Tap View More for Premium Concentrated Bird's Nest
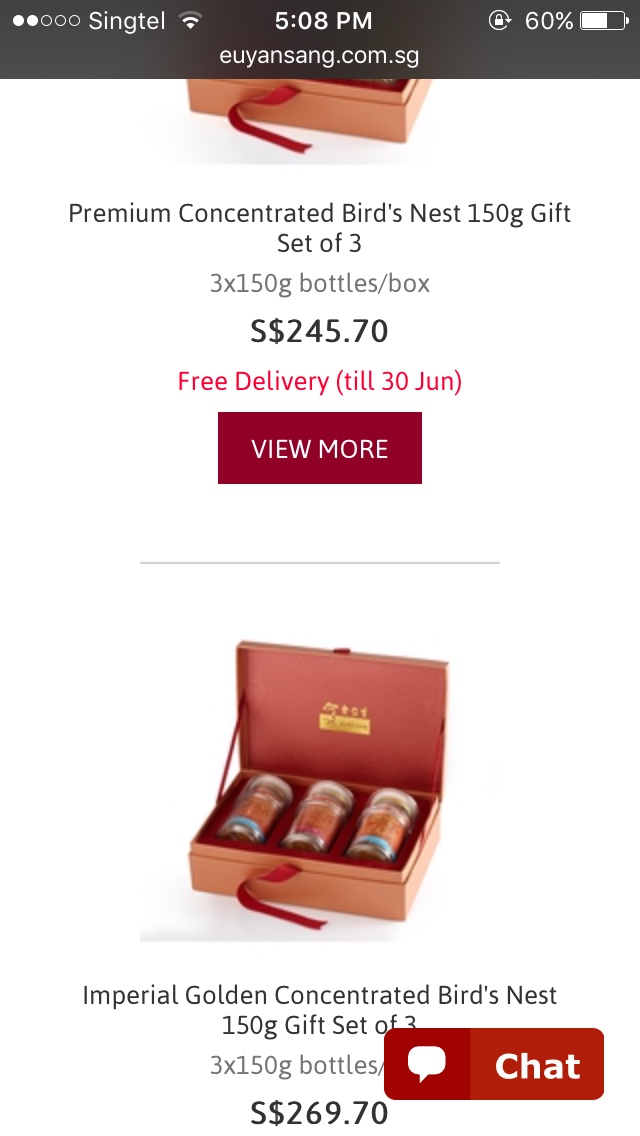 click(320, 448)
